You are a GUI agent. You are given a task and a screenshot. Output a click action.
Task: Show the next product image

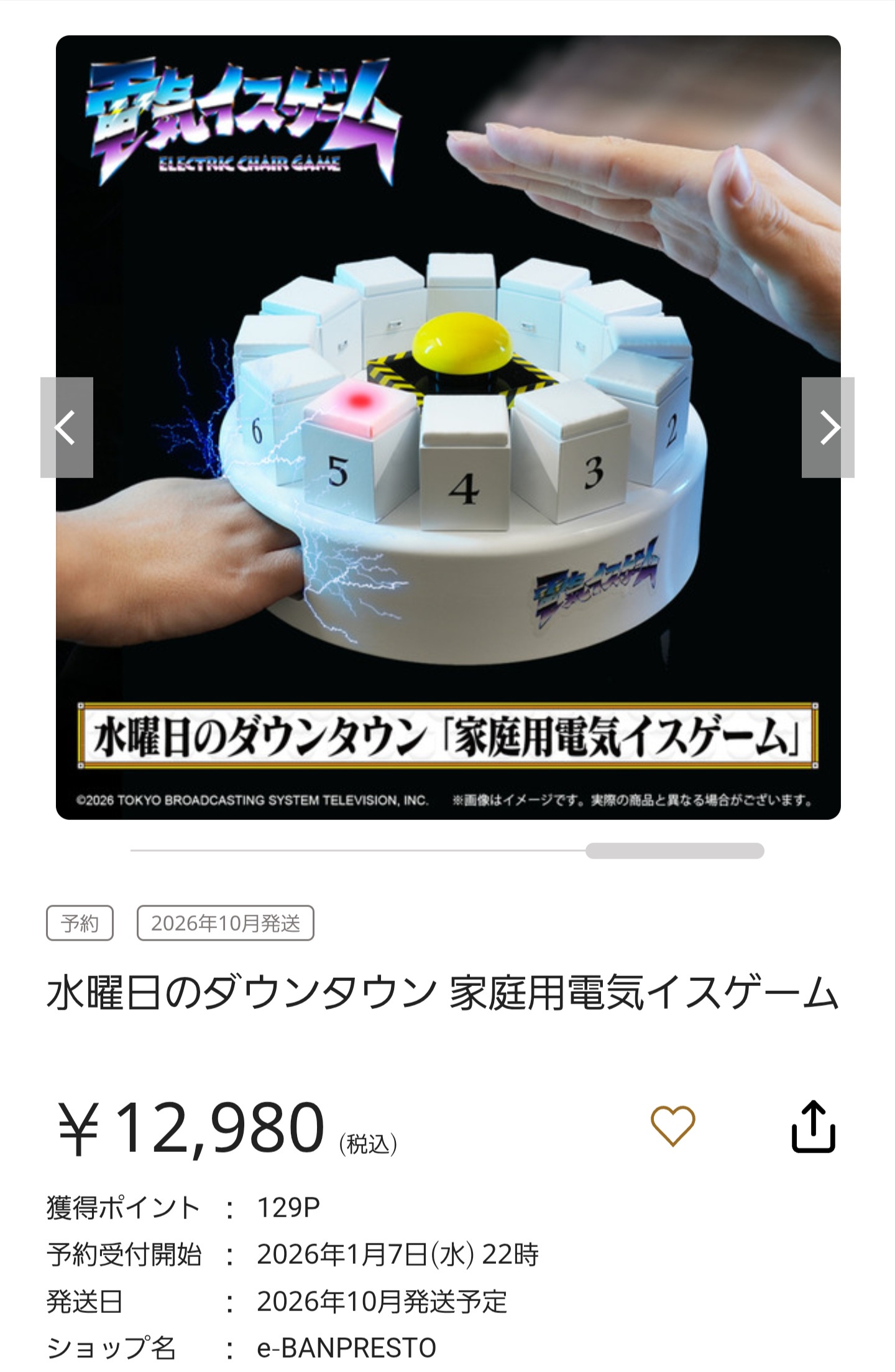click(x=828, y=427)
